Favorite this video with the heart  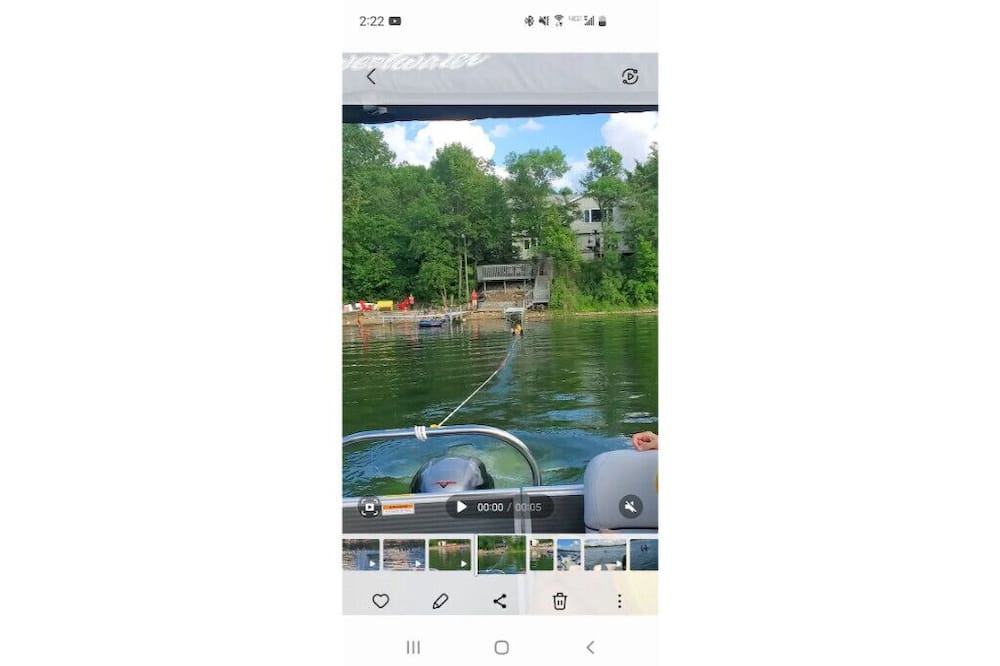[x=380, y=601]
